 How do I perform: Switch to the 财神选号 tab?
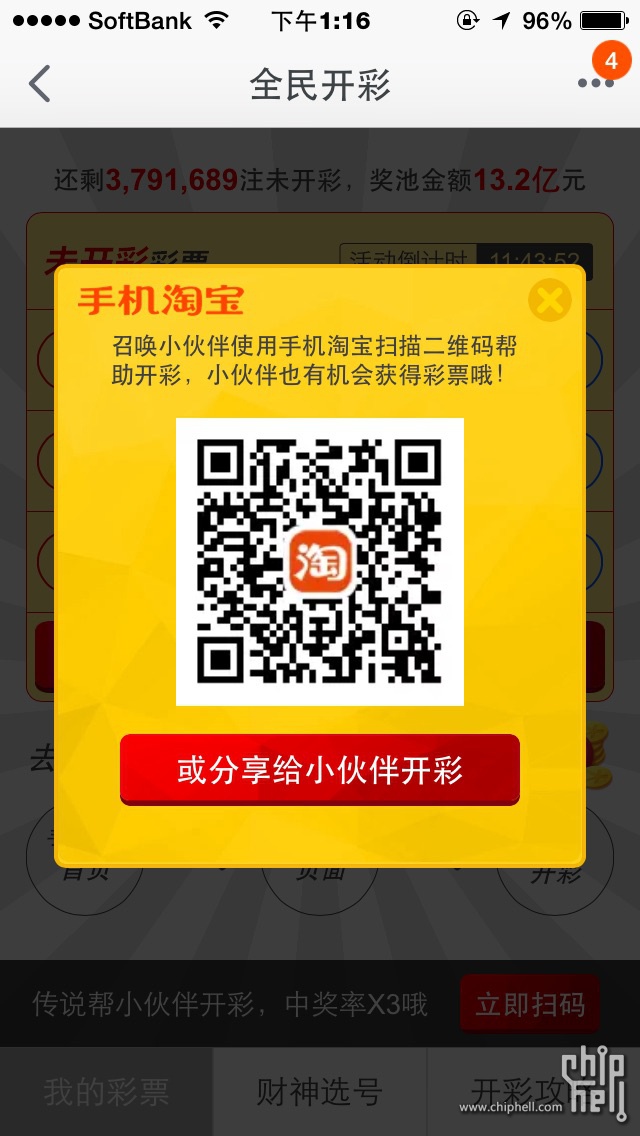320,1092
